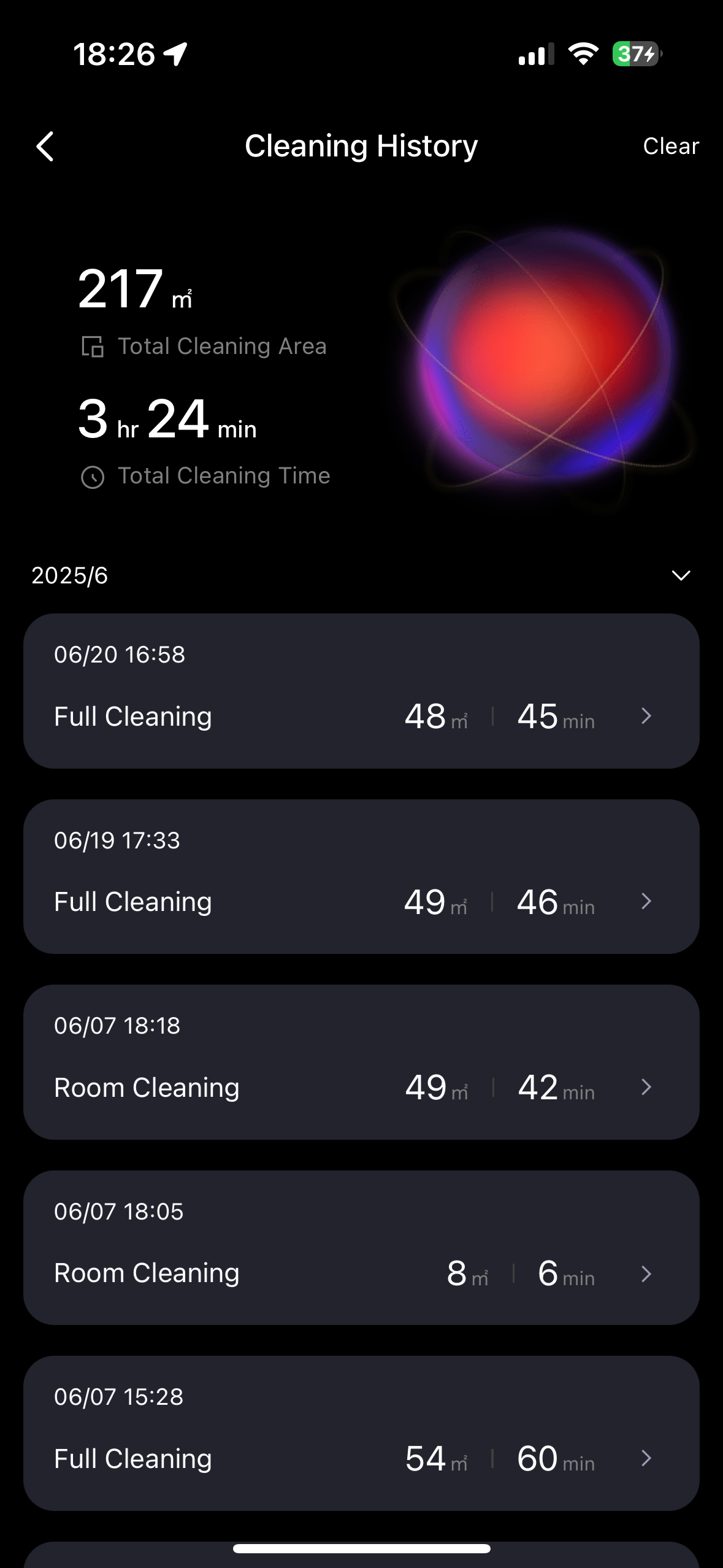Open the 06/20 16:58 Full Cleaning record
Screen dimensions: 723x1568
(x=361, y=691)
